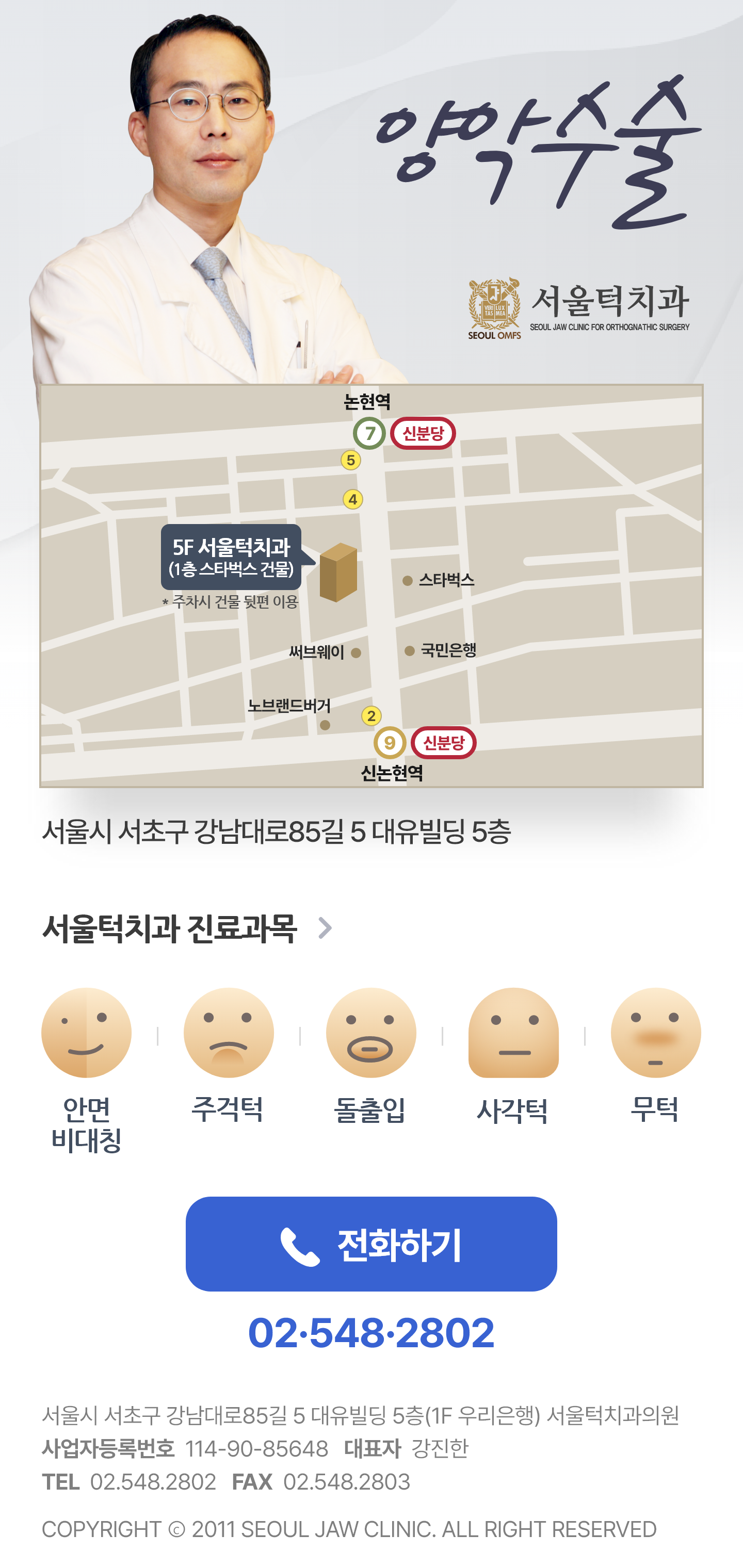Choose the 돌출입 treatment category

tap(371, 1055)
